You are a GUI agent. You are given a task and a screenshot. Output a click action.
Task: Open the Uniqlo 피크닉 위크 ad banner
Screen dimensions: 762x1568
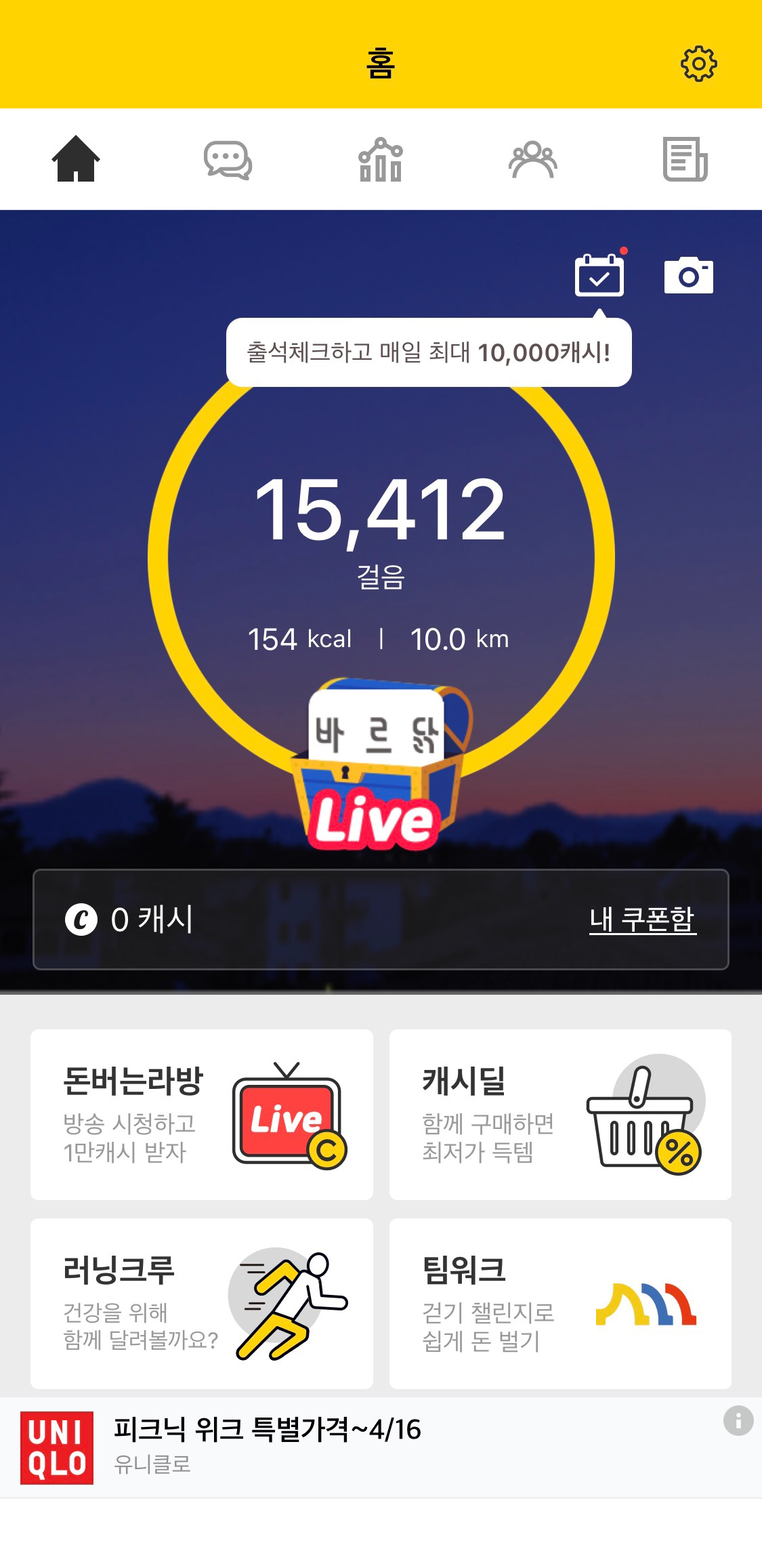pos(339,1447)
